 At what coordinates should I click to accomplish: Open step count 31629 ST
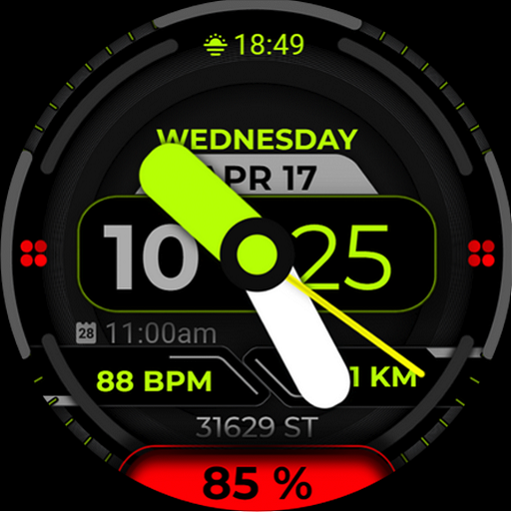[255, 427]
